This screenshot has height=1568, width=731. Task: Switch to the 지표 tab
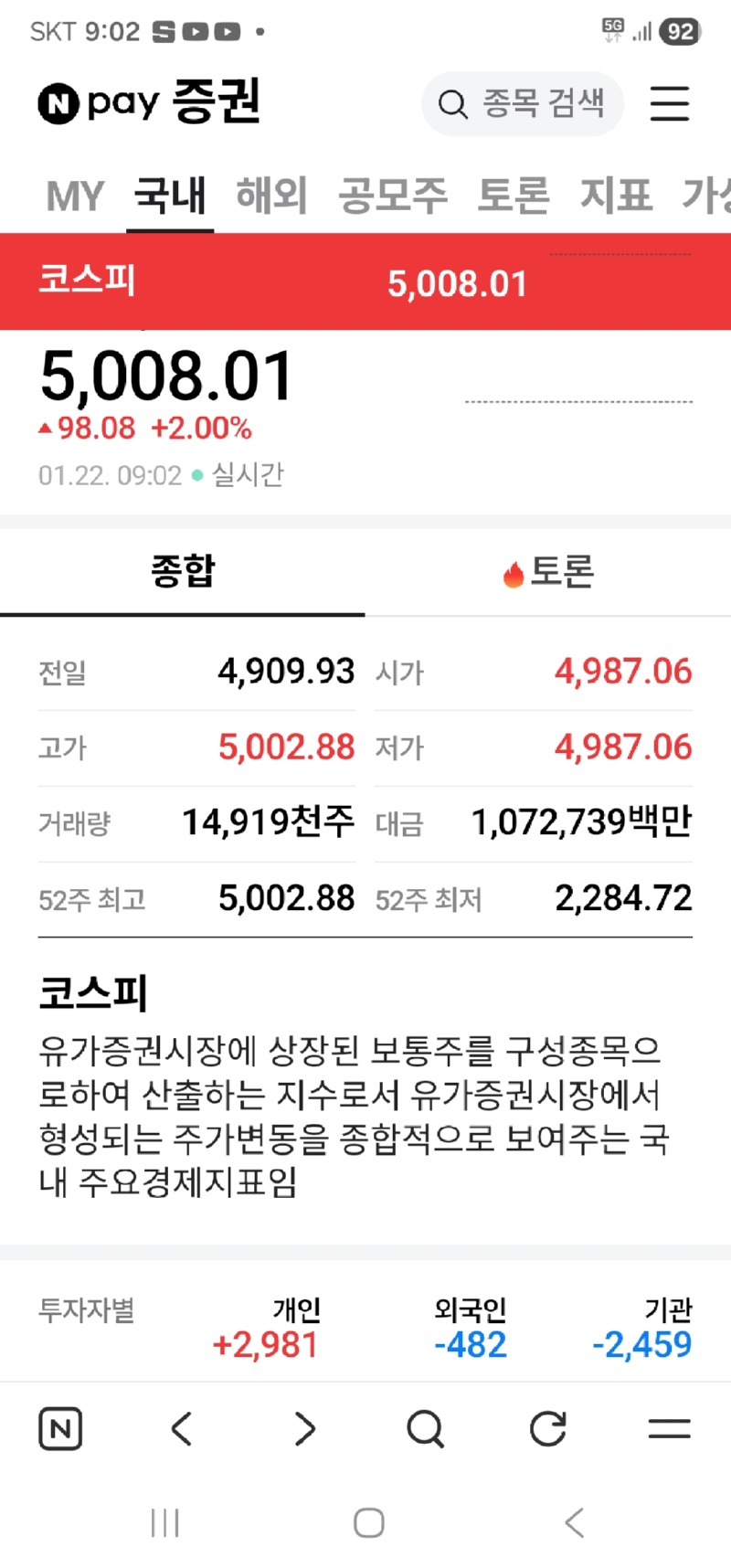coord(616,196)
